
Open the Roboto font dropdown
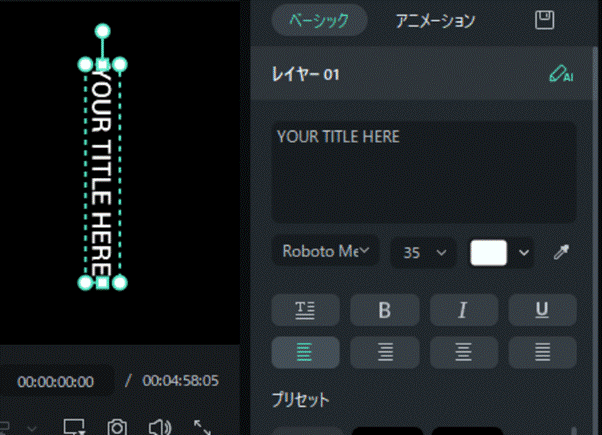click(326, 252)
